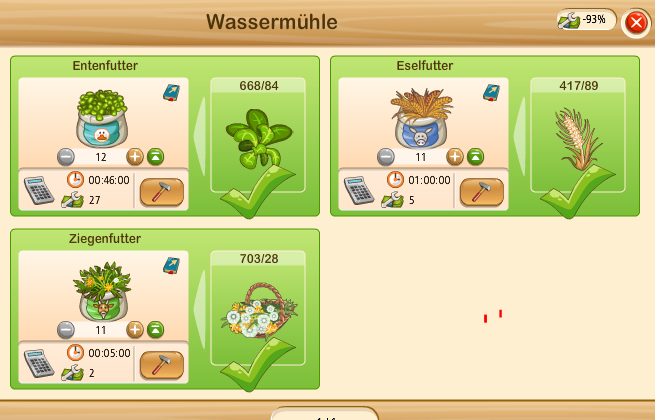Open the calculator for Entenfutter
655x420 pixels.
37,190
